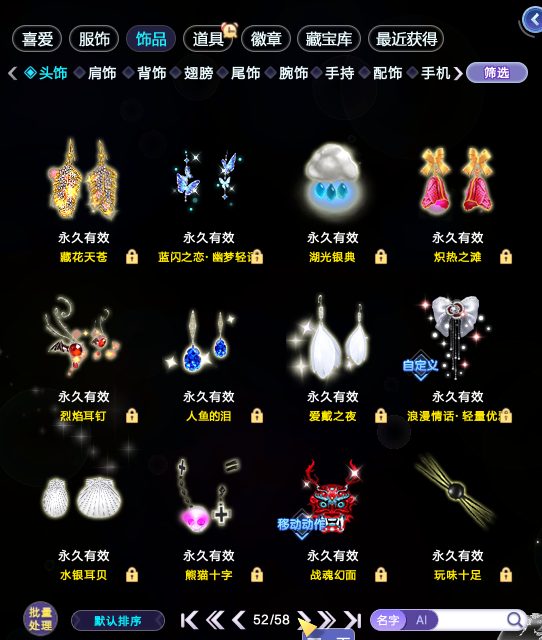The width and height of the screenshot is (542, 640).
Task: Open the 默认排序 sort dropdown
Action: [x=118, y=621]
